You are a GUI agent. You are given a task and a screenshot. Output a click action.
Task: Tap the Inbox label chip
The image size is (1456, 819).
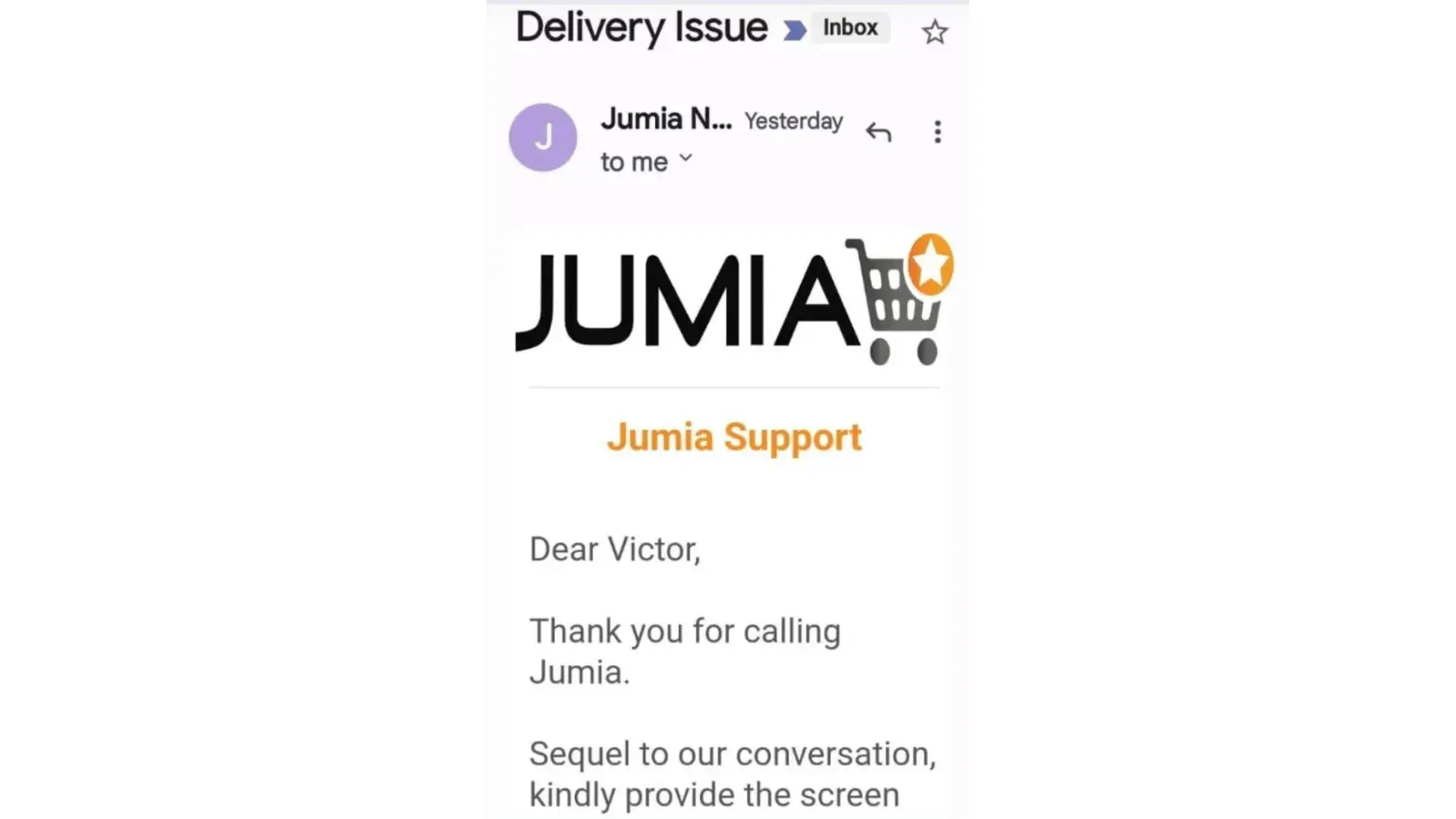point(850,28)
